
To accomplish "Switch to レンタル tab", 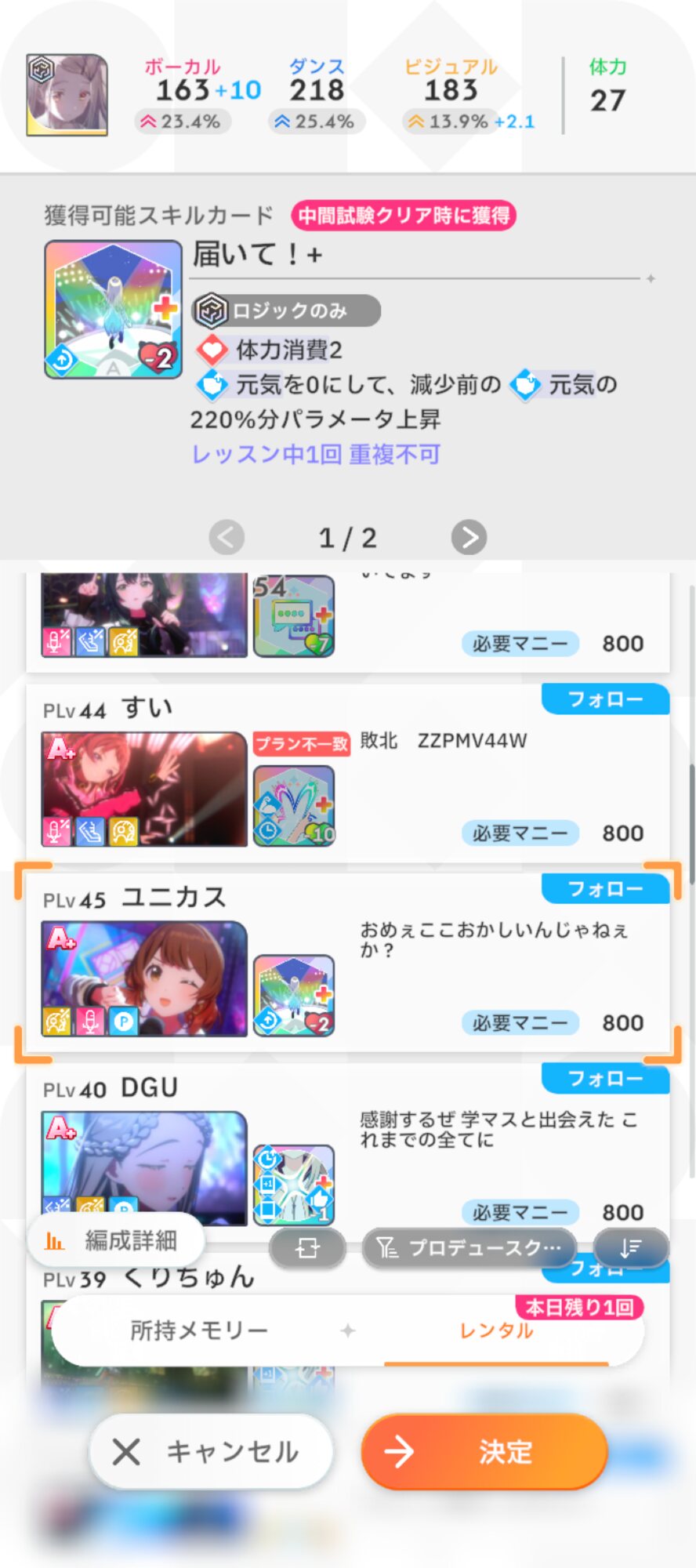I will (497, 1330).
